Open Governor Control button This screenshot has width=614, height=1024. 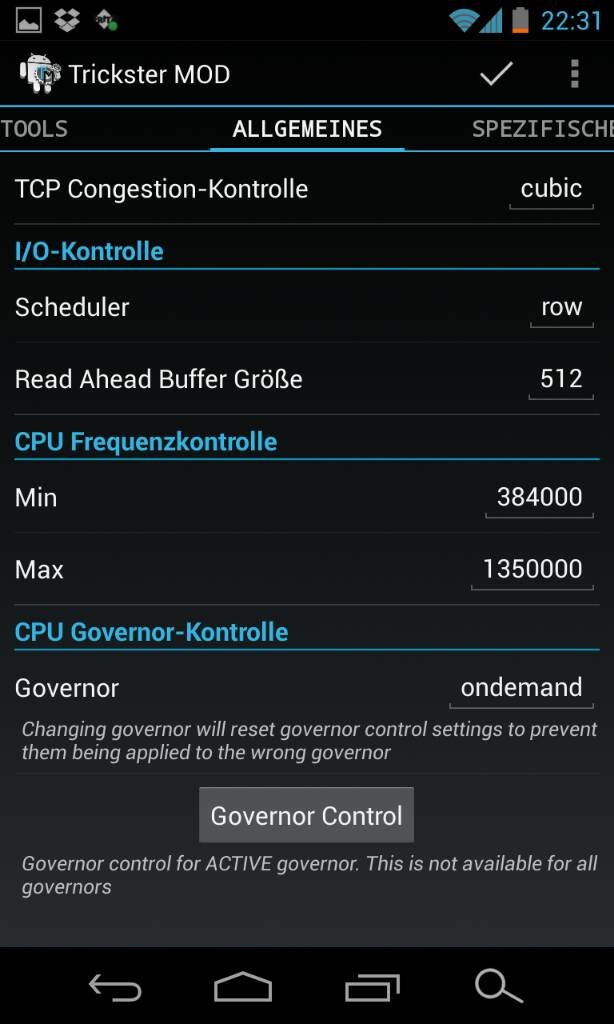tap(306, 815)
